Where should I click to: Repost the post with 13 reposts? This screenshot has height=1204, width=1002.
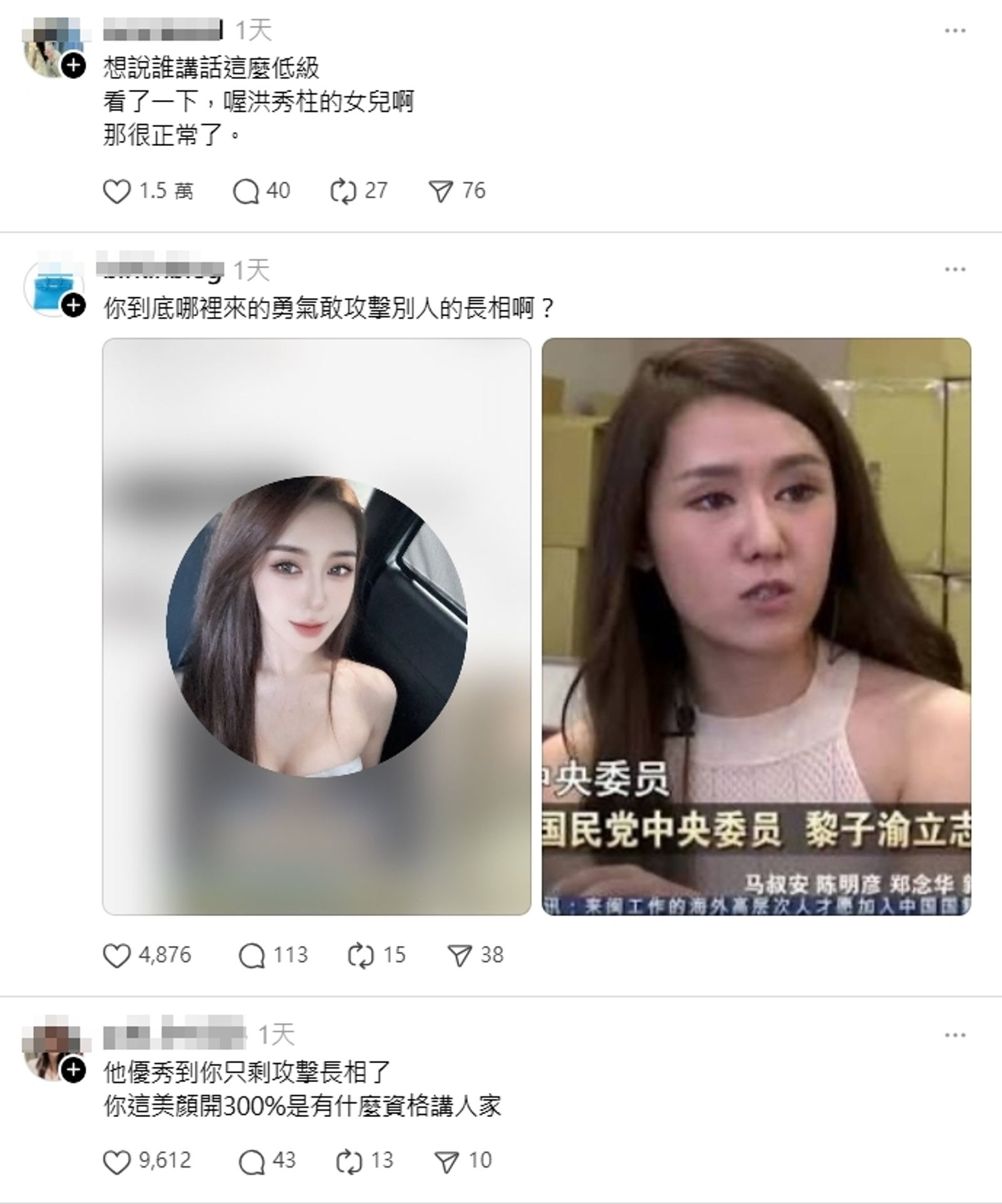click(349, 1161)
